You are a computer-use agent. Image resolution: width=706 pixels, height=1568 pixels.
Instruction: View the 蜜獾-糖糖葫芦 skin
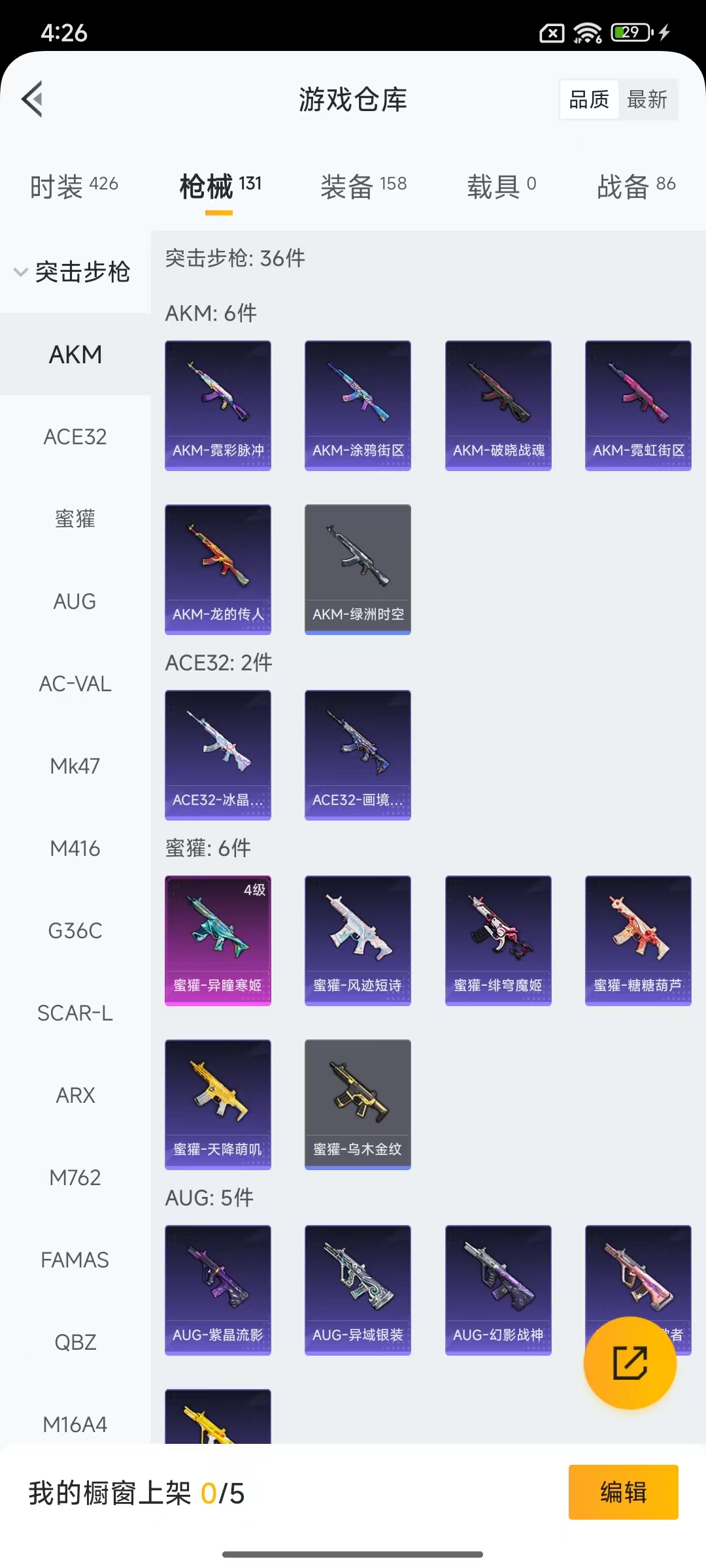[x=638, y=940]
